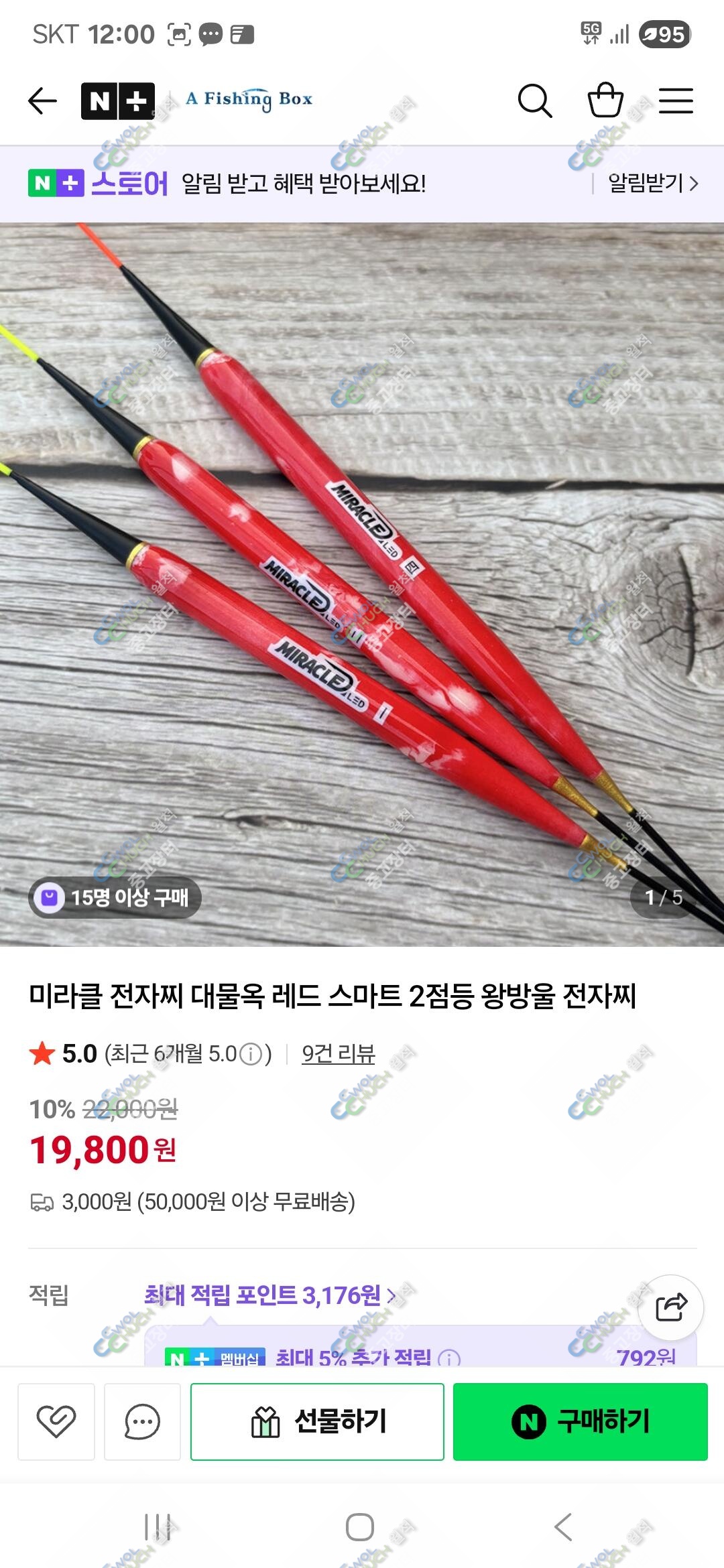Share this product
Viewport: 724px width, 1568px height.
click(x=671, y=1307)
